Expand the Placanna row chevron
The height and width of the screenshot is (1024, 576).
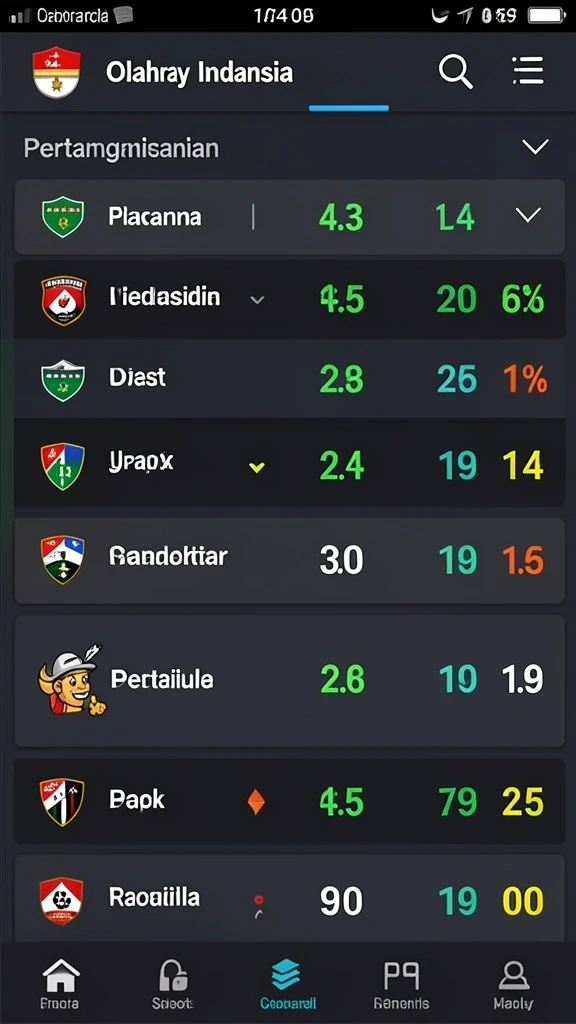tap(528, 215)
